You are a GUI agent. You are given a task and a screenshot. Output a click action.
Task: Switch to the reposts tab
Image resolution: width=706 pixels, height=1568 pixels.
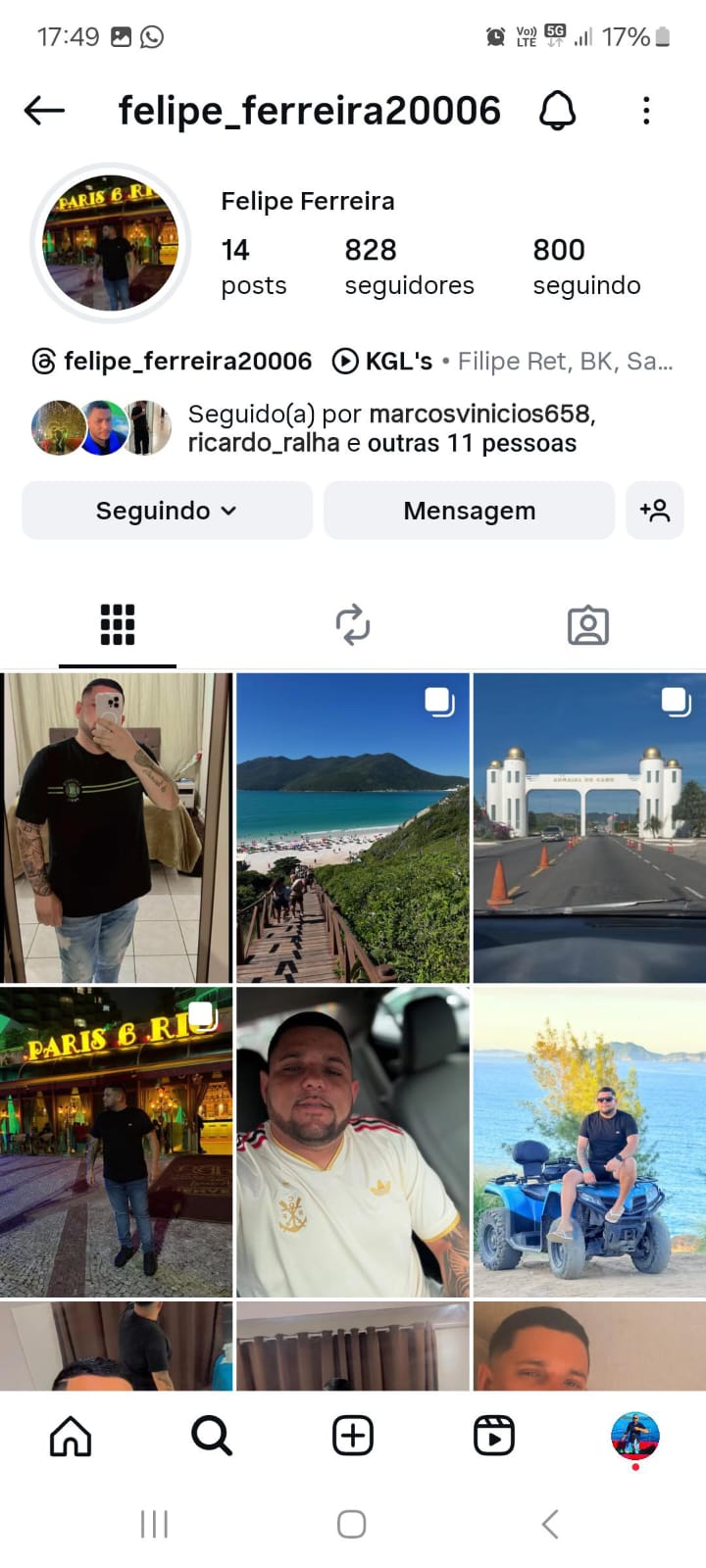click(353, 624)
